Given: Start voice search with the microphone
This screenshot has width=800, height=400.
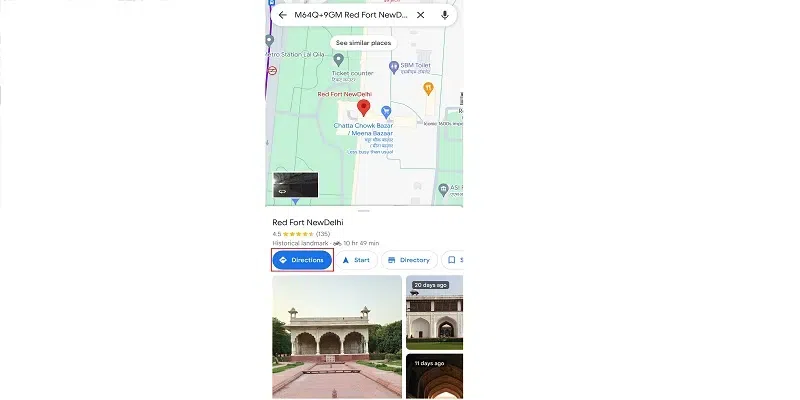Looking at the screenshot, I should click(x=444, y=15).
